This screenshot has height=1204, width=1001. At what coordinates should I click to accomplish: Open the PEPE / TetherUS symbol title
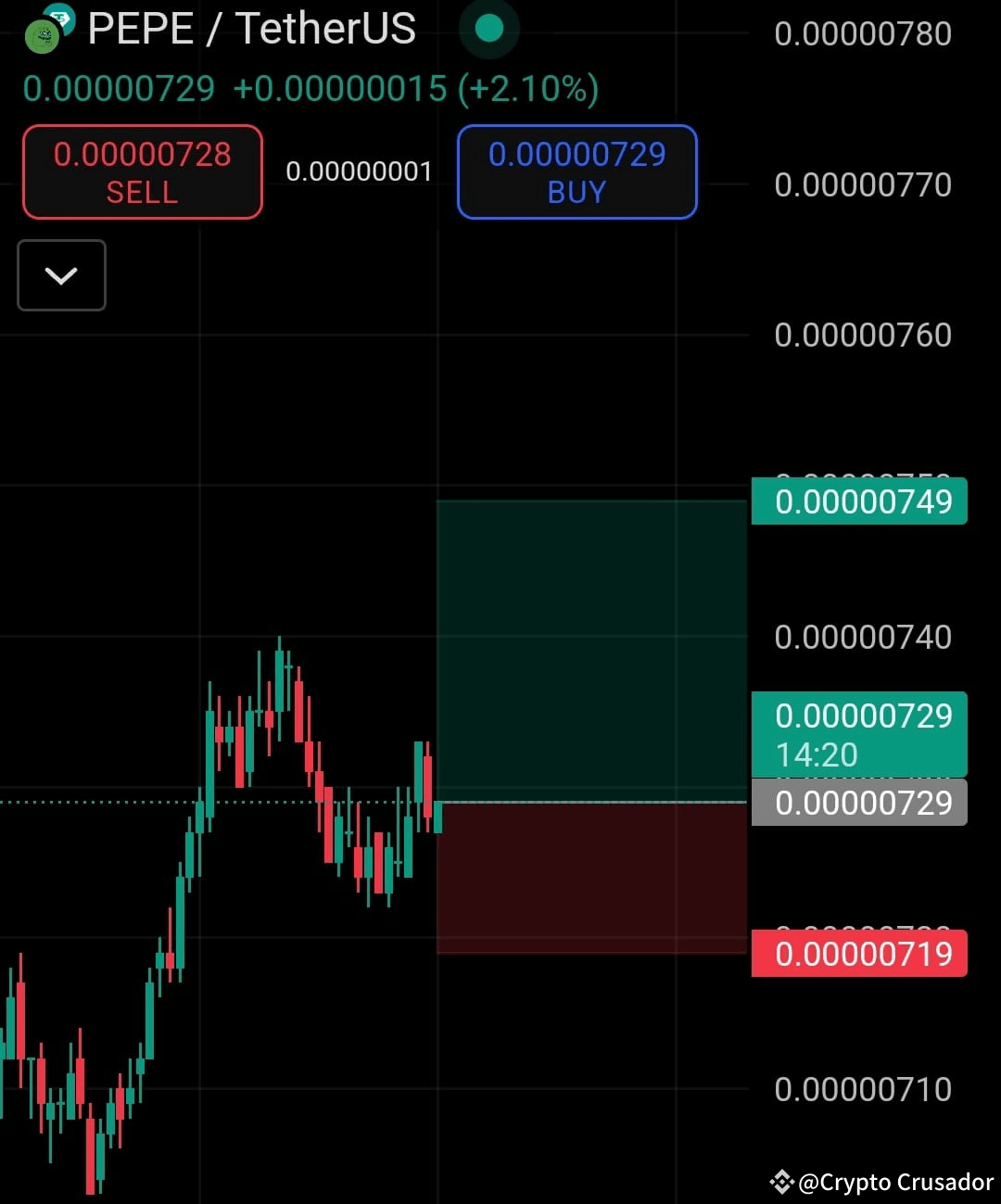tap(250, 29)
